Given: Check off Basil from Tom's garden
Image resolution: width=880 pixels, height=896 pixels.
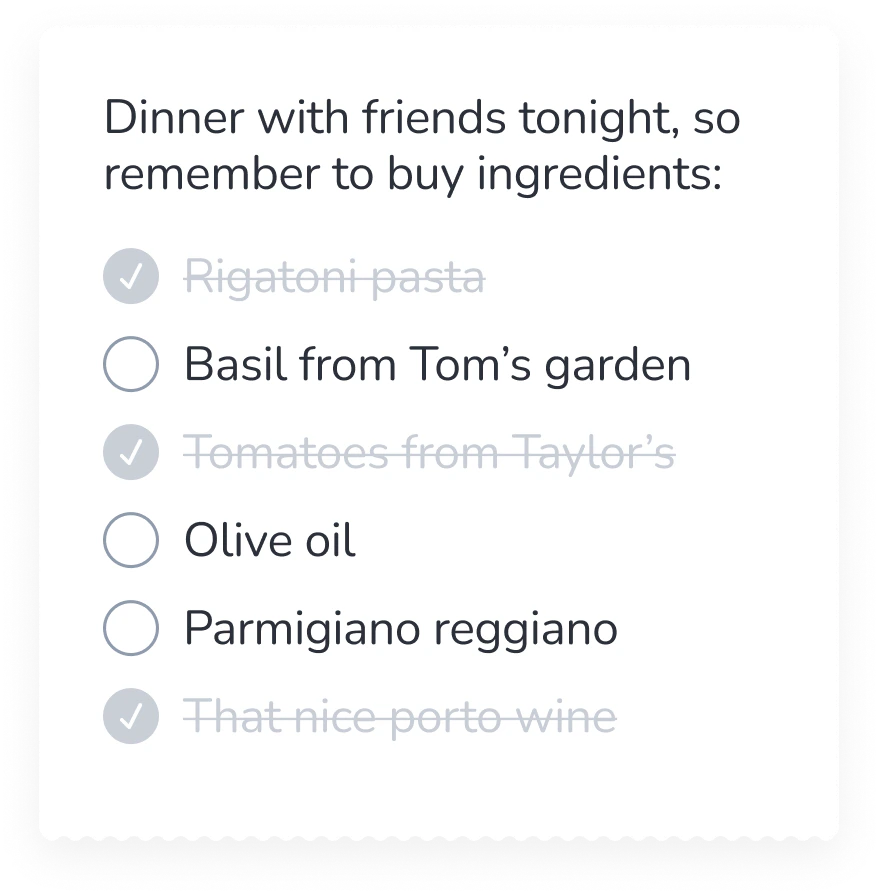Looking at the screenshot, I should coord(131,365).
